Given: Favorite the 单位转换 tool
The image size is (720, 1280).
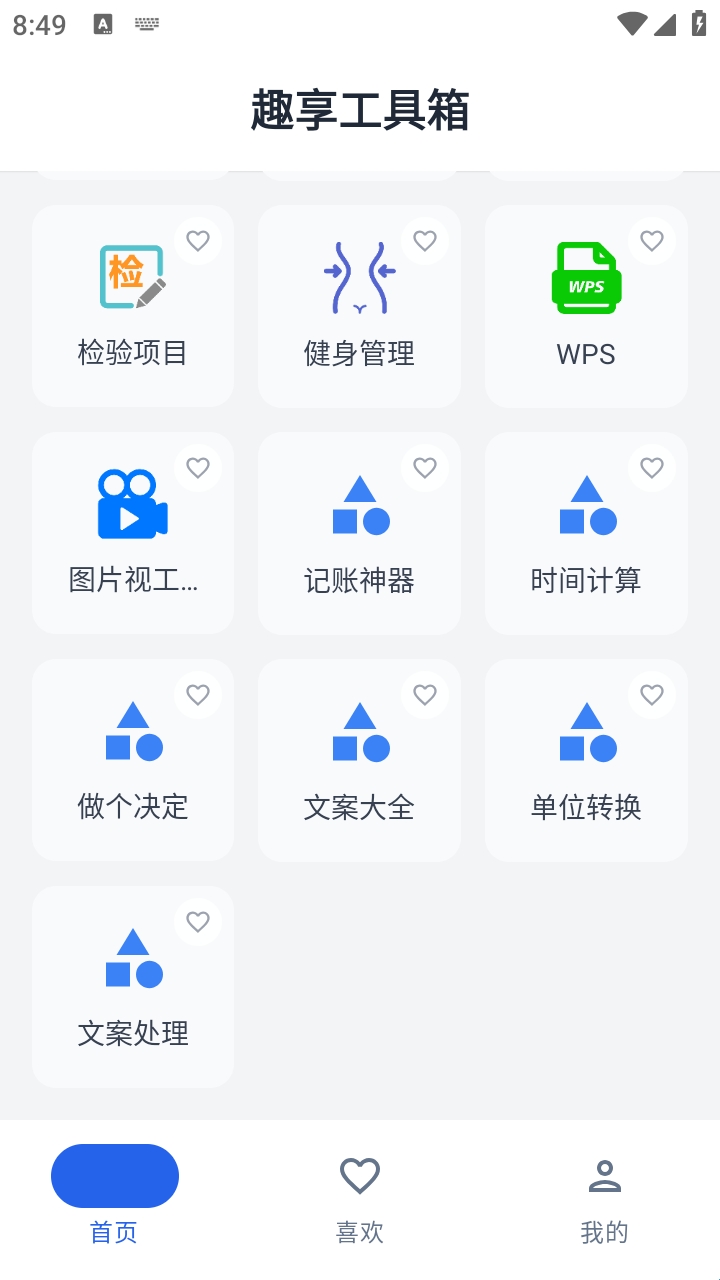Looking at the screenshot, I should 652,695.
